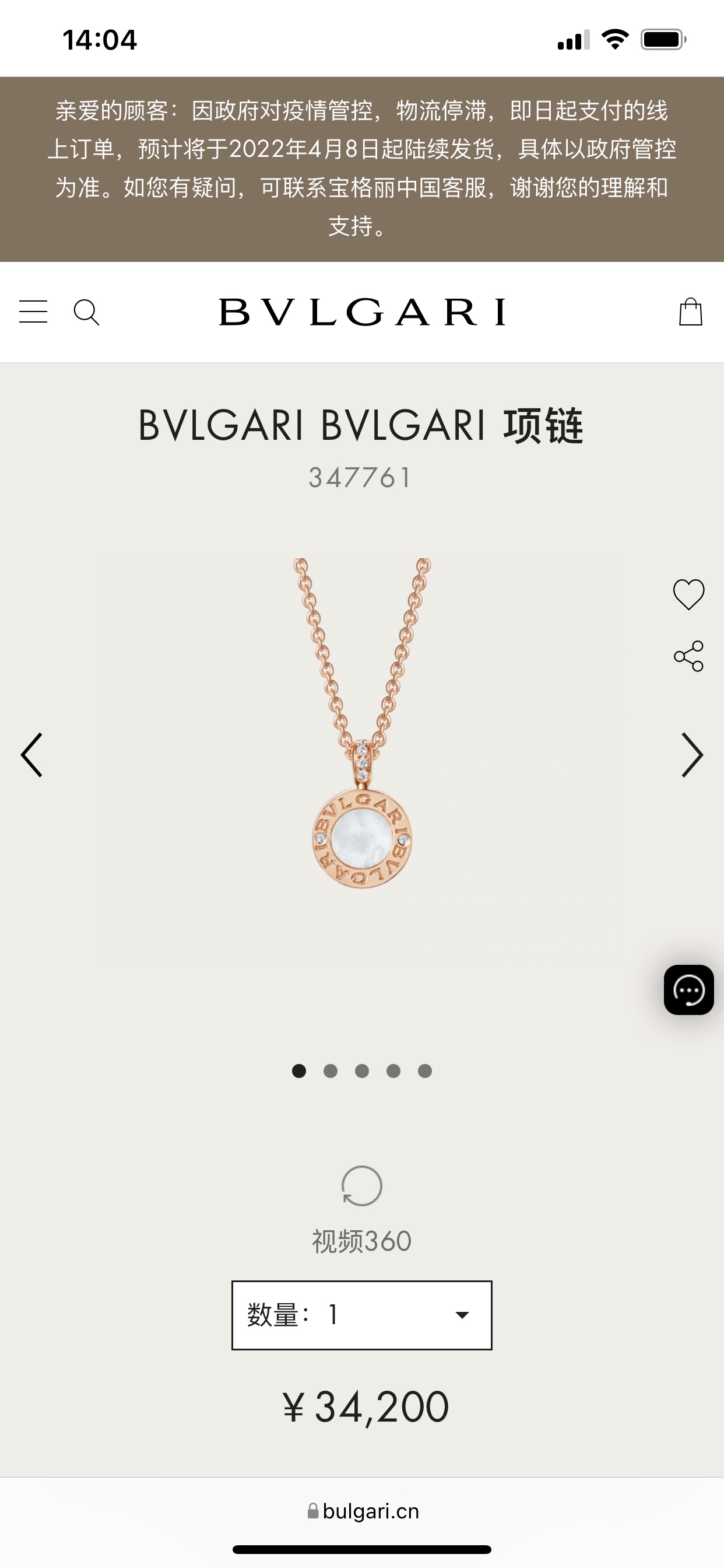This screenshot has height=1568, width=724.
Task: Share this necklace product
Action: (x=688, y=656)
